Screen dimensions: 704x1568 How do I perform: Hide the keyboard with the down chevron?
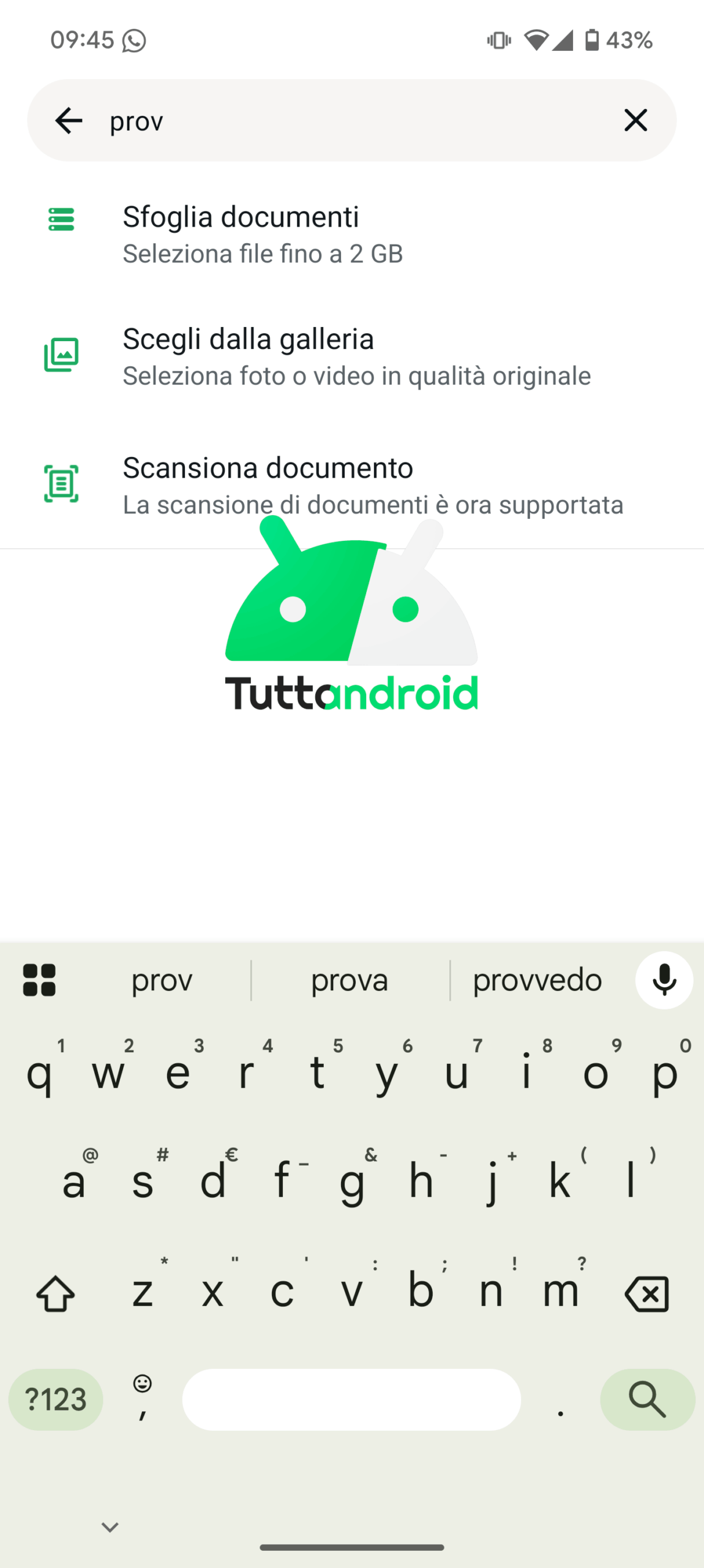pos(110,1527)
